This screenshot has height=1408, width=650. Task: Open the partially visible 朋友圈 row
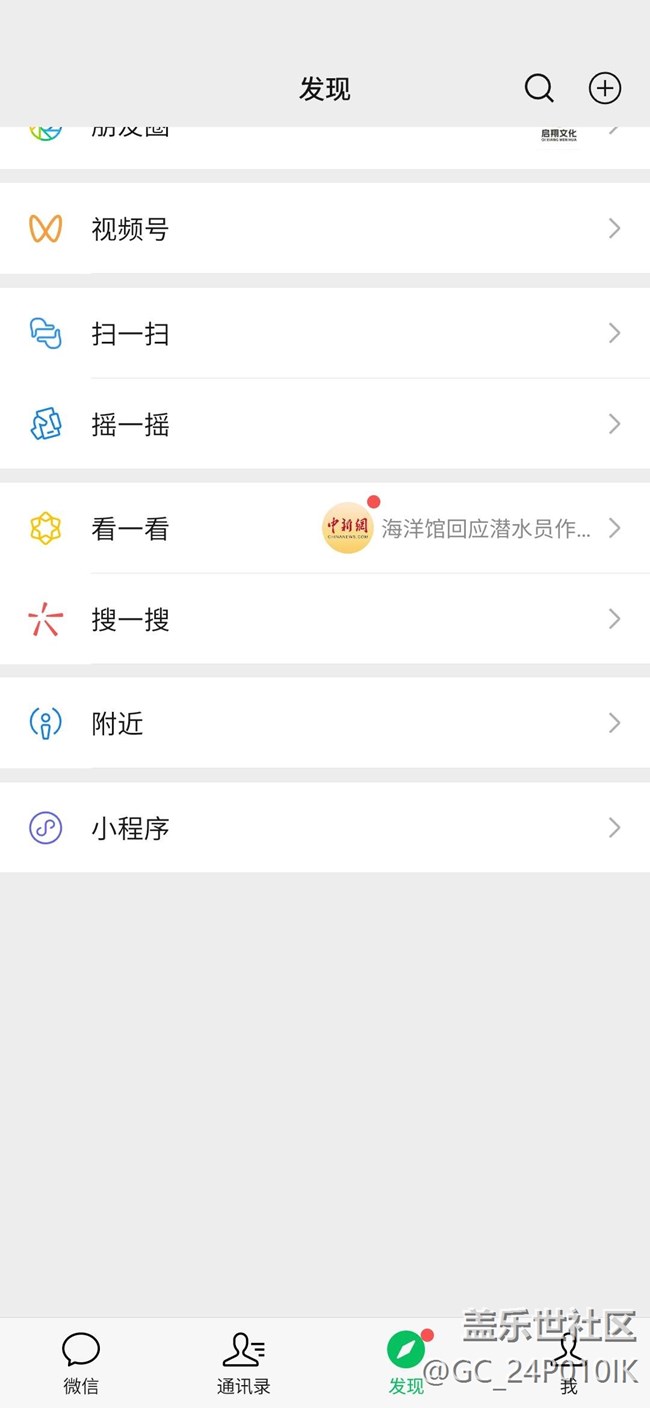[x=325, y=148]
